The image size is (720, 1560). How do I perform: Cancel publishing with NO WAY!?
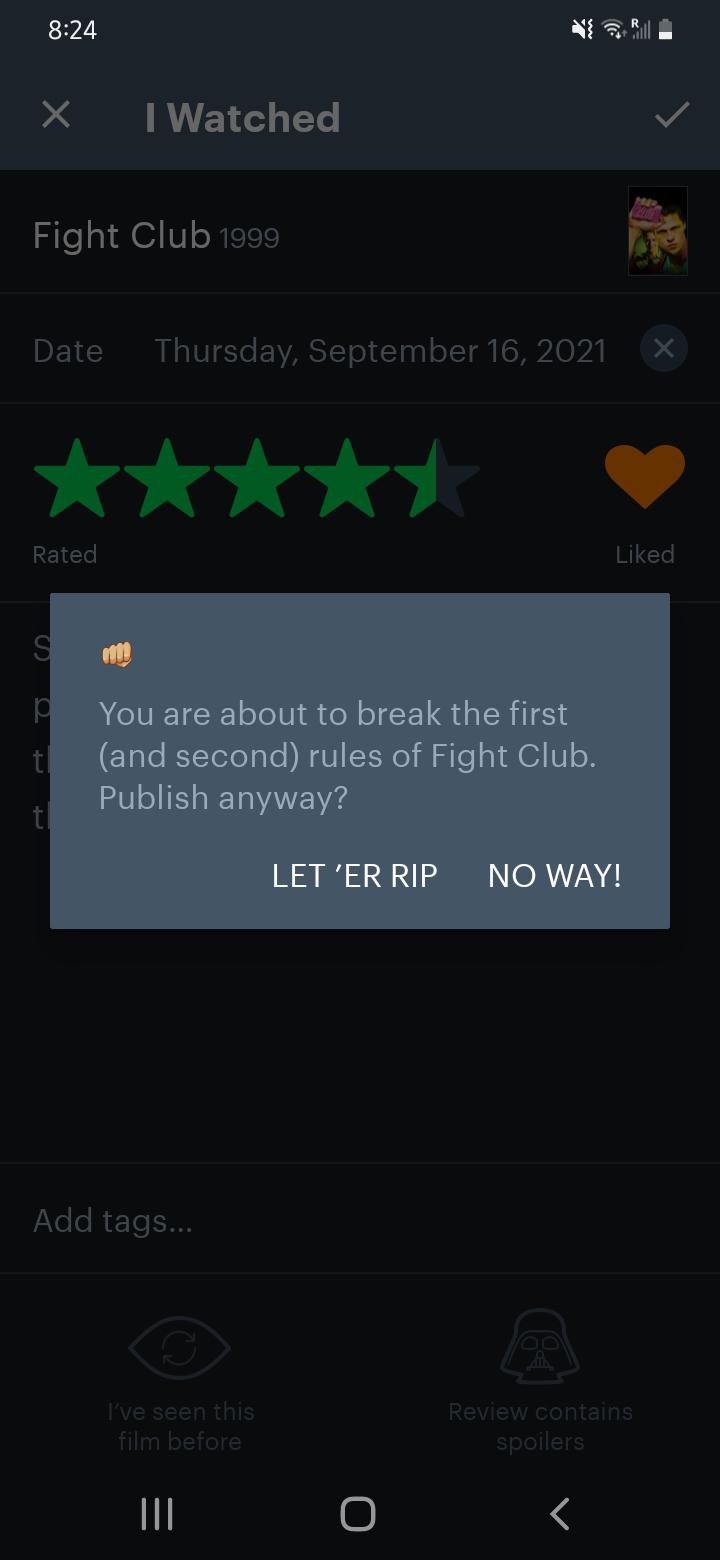(x=553, y=875)
